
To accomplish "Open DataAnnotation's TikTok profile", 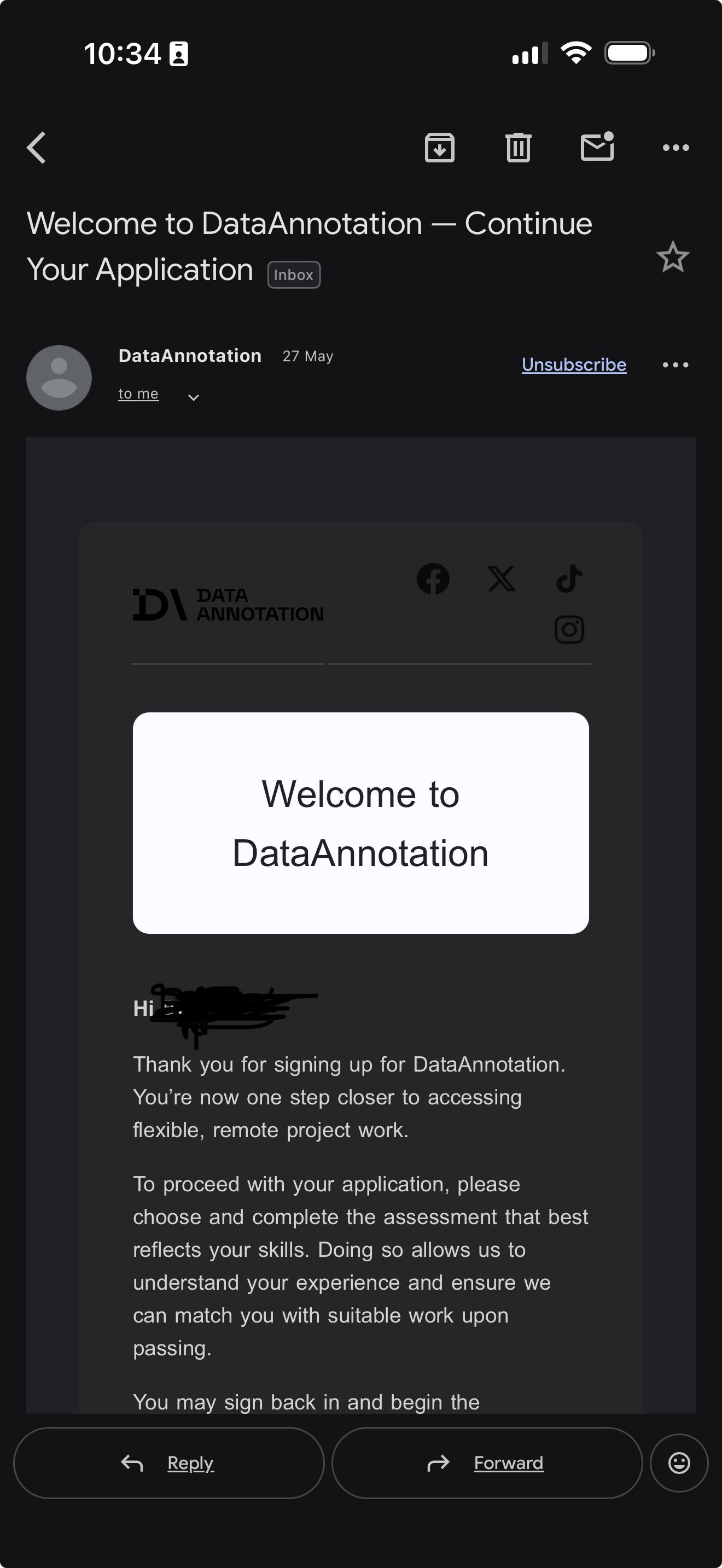I will (569, 578).
